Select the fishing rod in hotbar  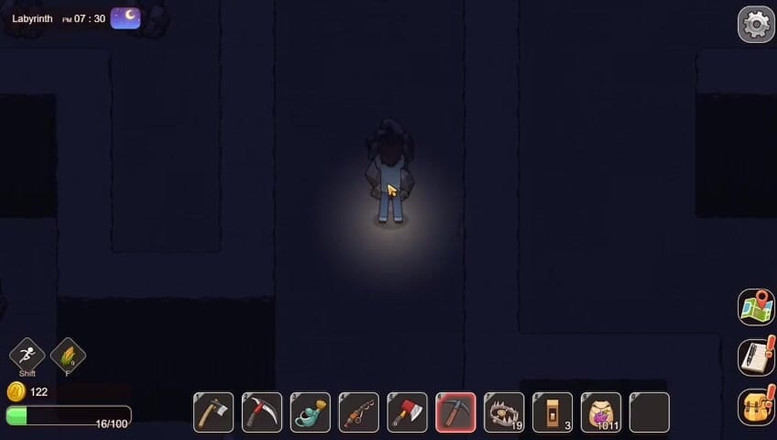tap(359, 412)
